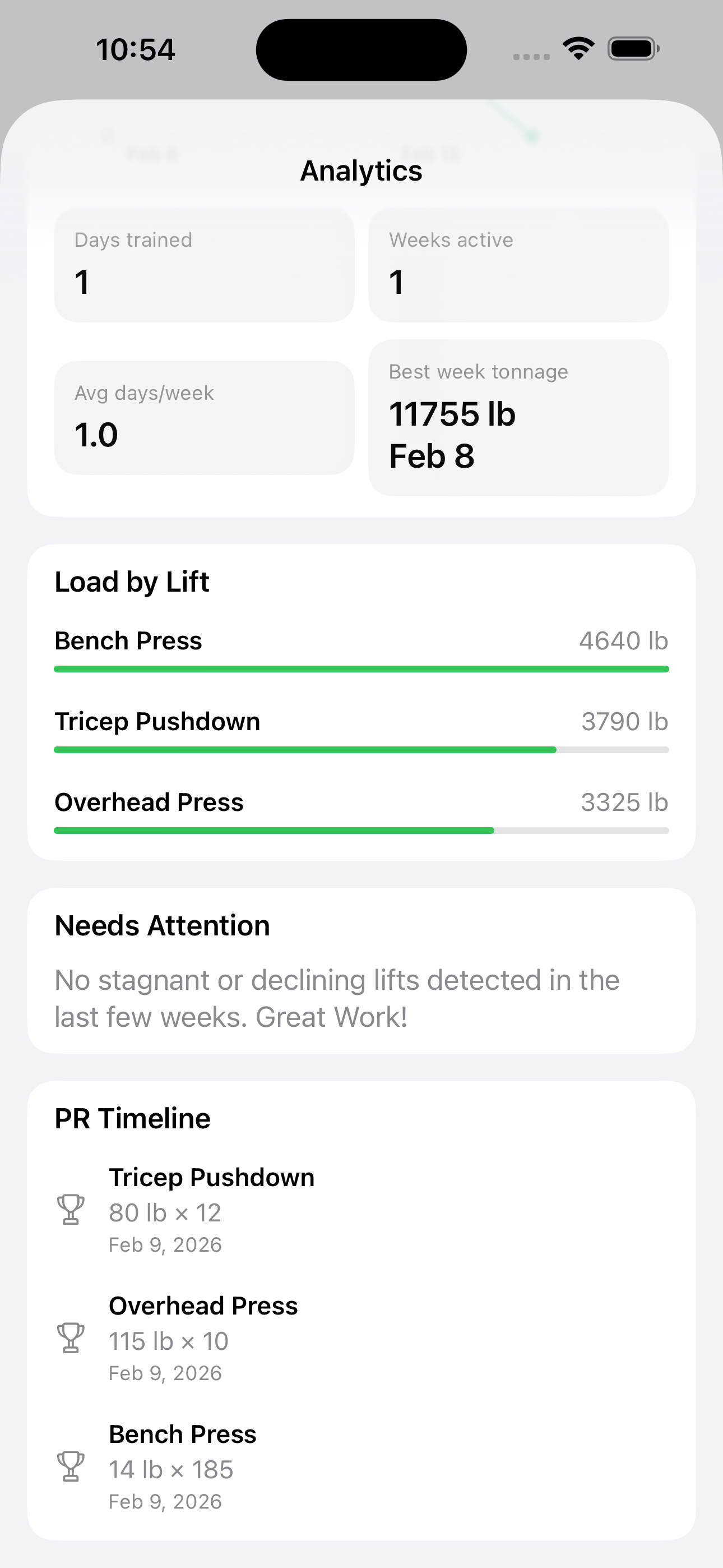Screen dimensions: 723x1568
Task: Collapse the Needs Attention panel
Action: pyautogui.click(x=161, y=925)
